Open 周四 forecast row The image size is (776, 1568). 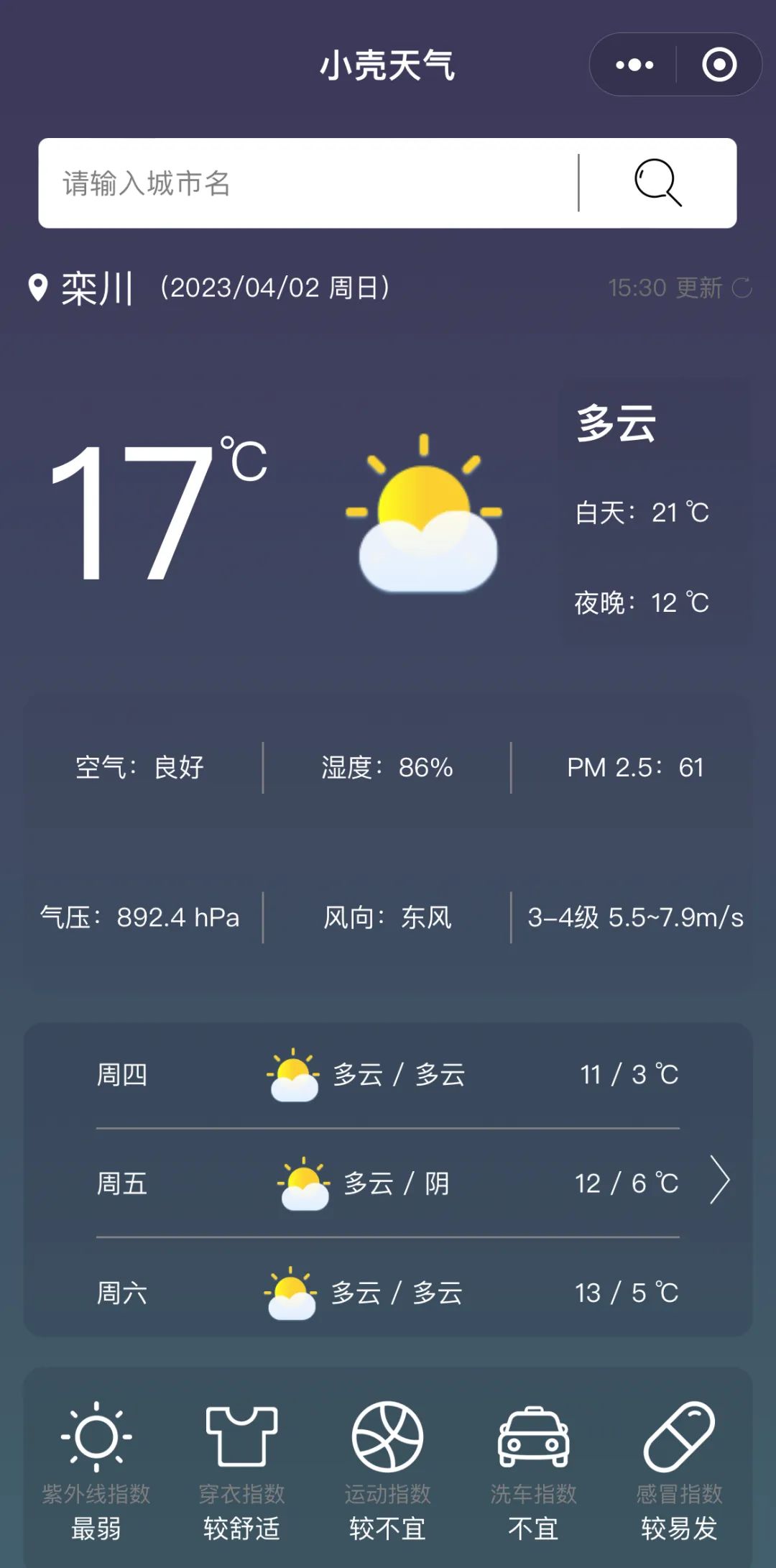[x=388, y=1075]
